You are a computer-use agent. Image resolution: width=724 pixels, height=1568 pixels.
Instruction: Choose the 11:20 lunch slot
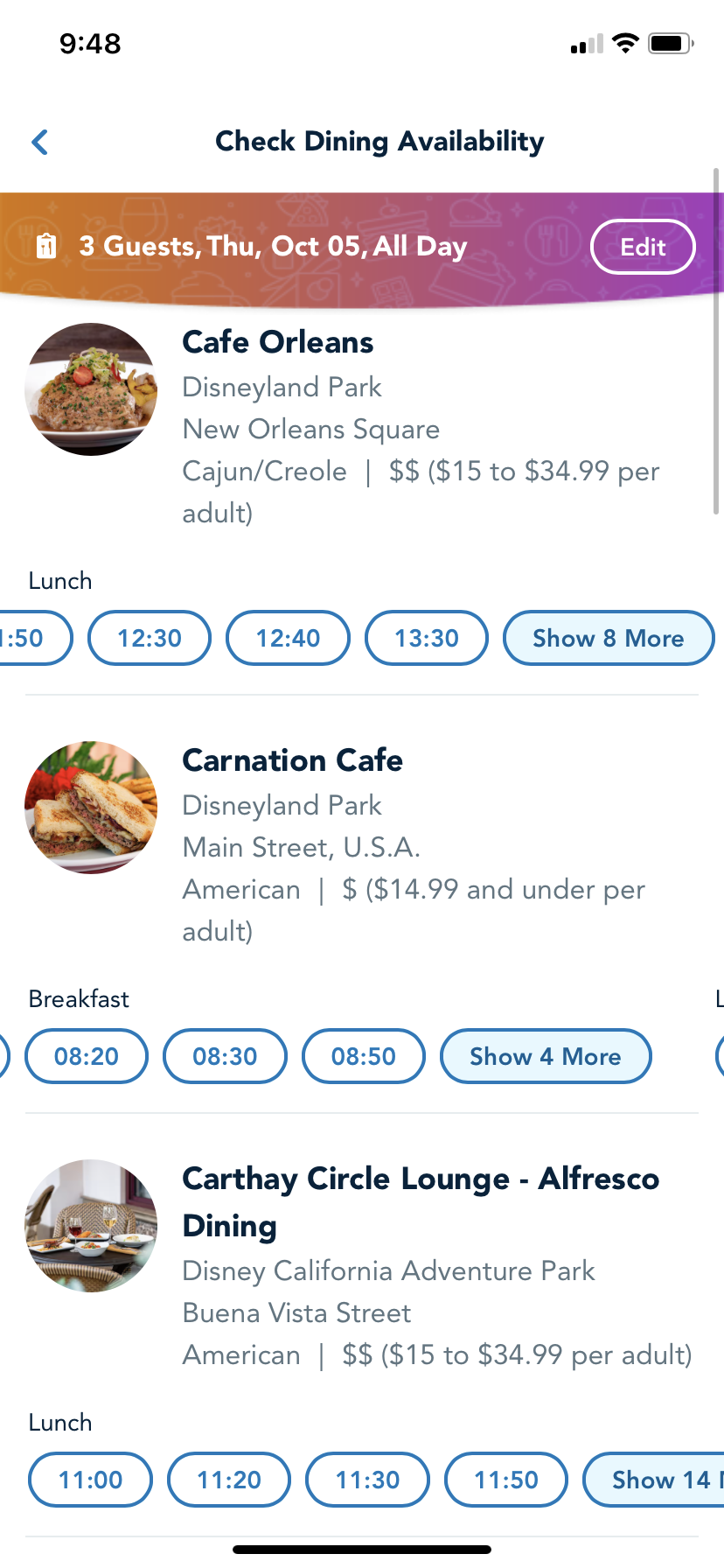coord(229,1480)
